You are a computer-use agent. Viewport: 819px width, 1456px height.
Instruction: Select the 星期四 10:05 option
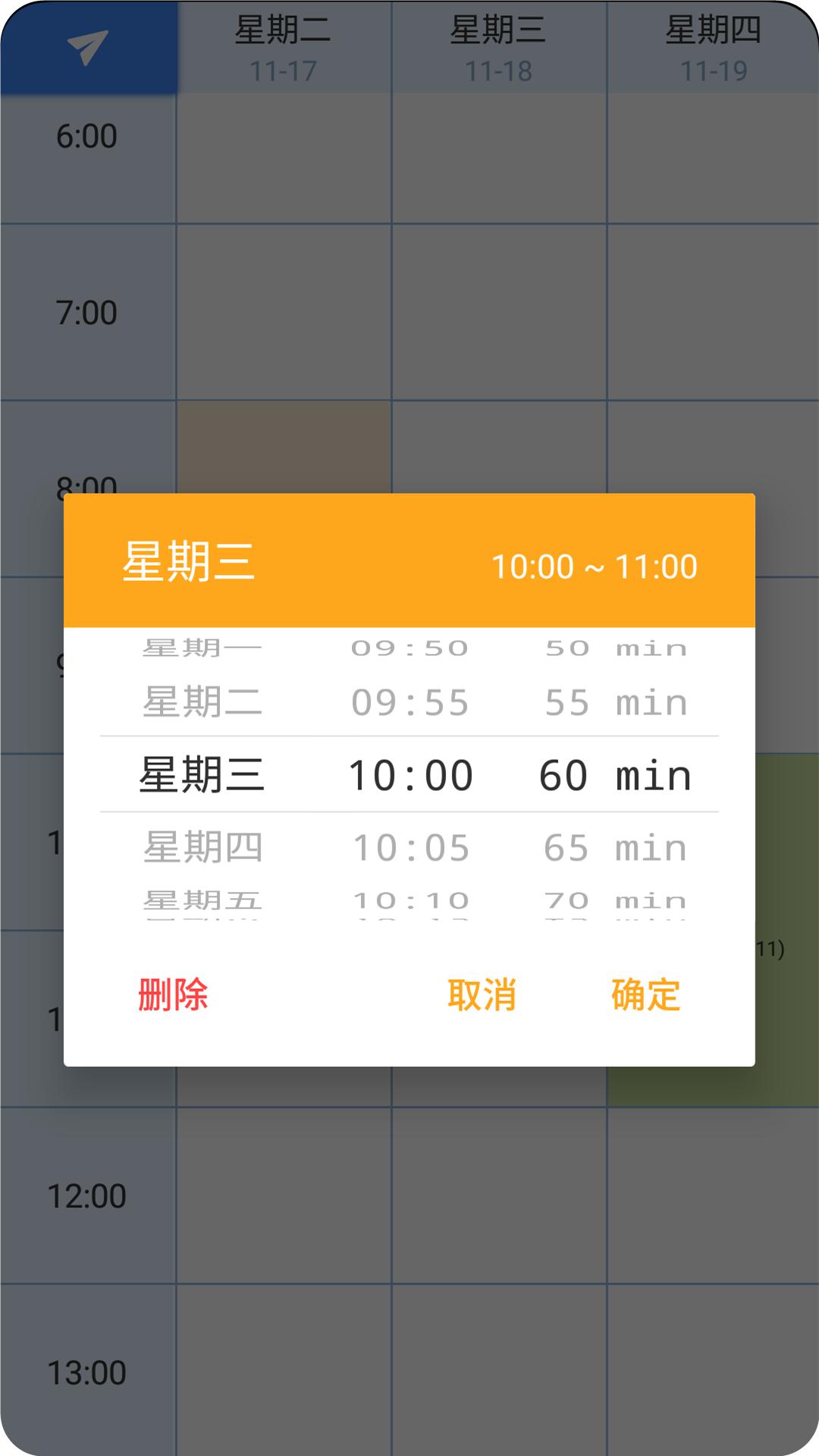pos(409,848)
